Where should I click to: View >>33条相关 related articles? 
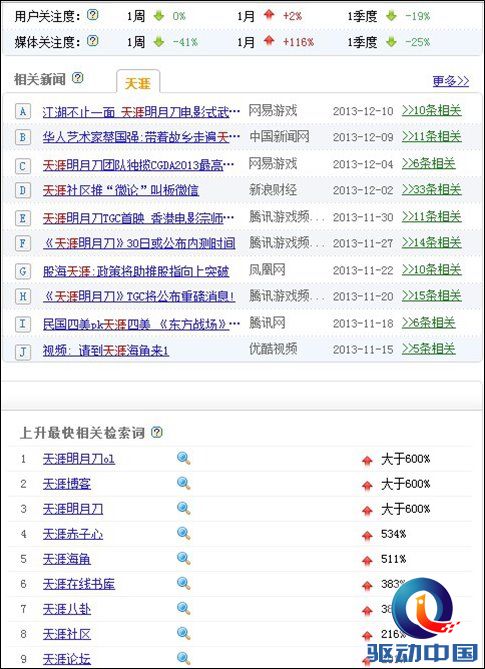tap(432, 190)
